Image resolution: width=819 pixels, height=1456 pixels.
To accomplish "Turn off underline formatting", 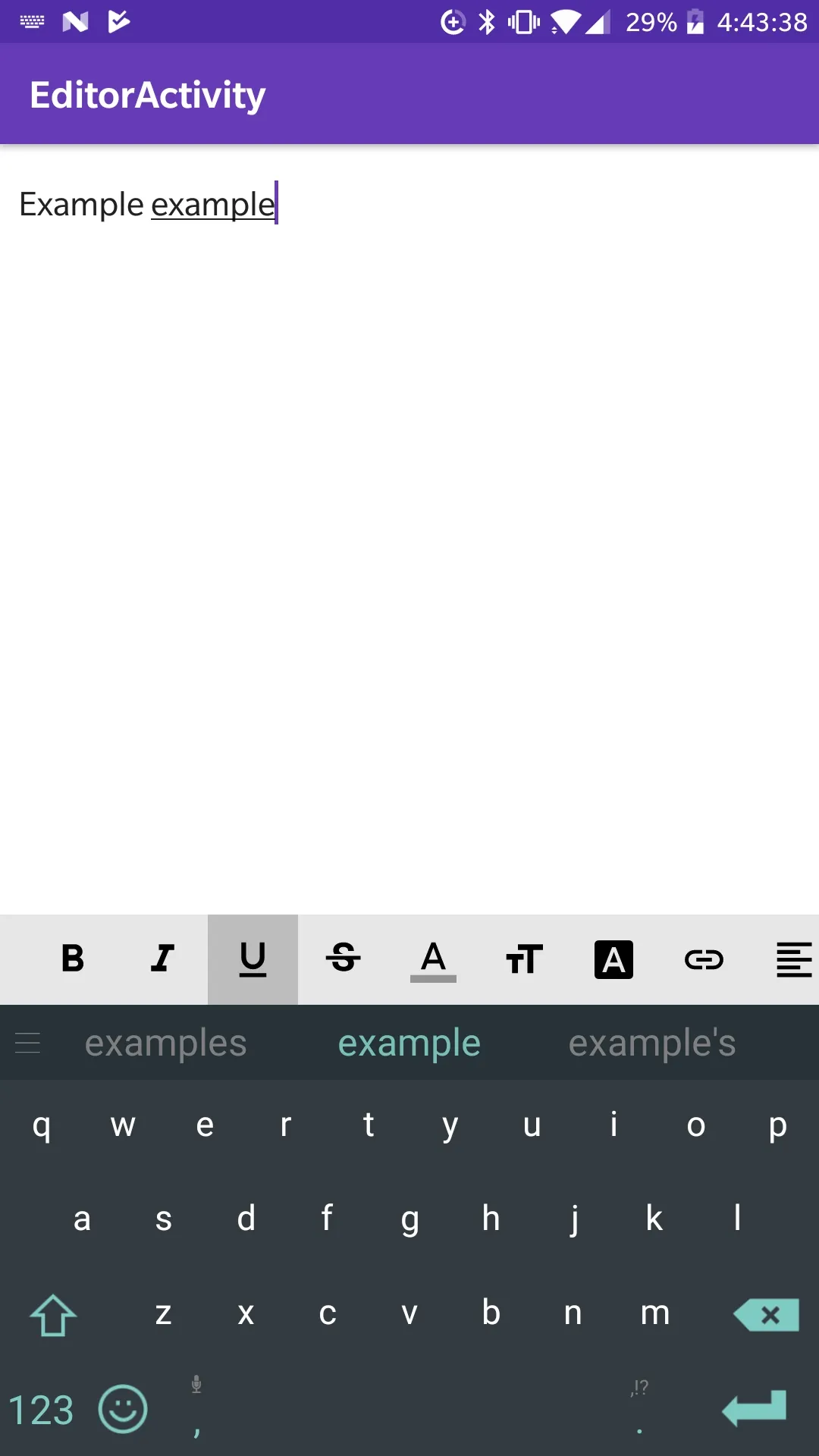I will [x=253, y=959].
